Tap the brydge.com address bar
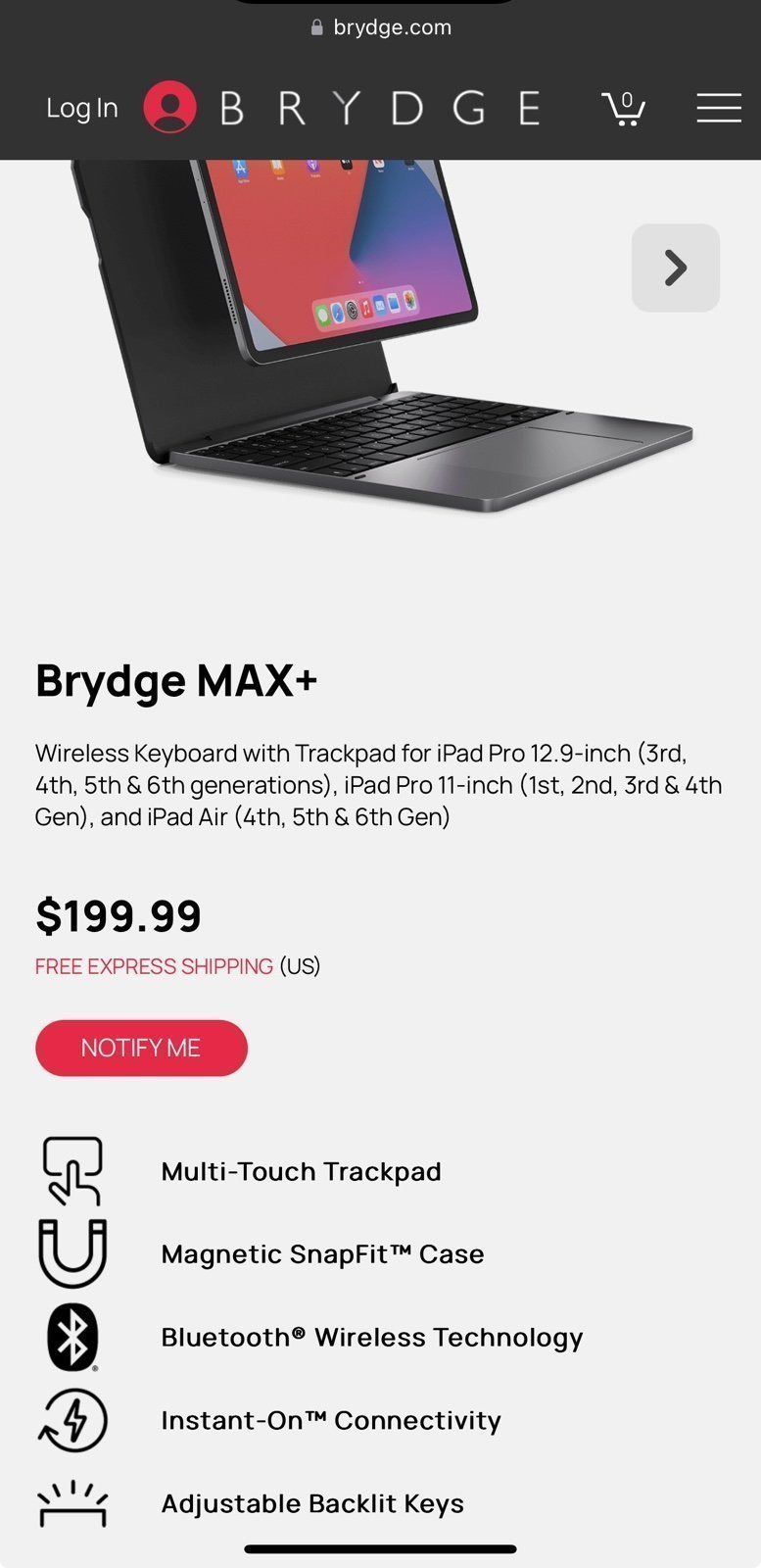This screenshot has height=1568, width=761. tap(380, 27)
